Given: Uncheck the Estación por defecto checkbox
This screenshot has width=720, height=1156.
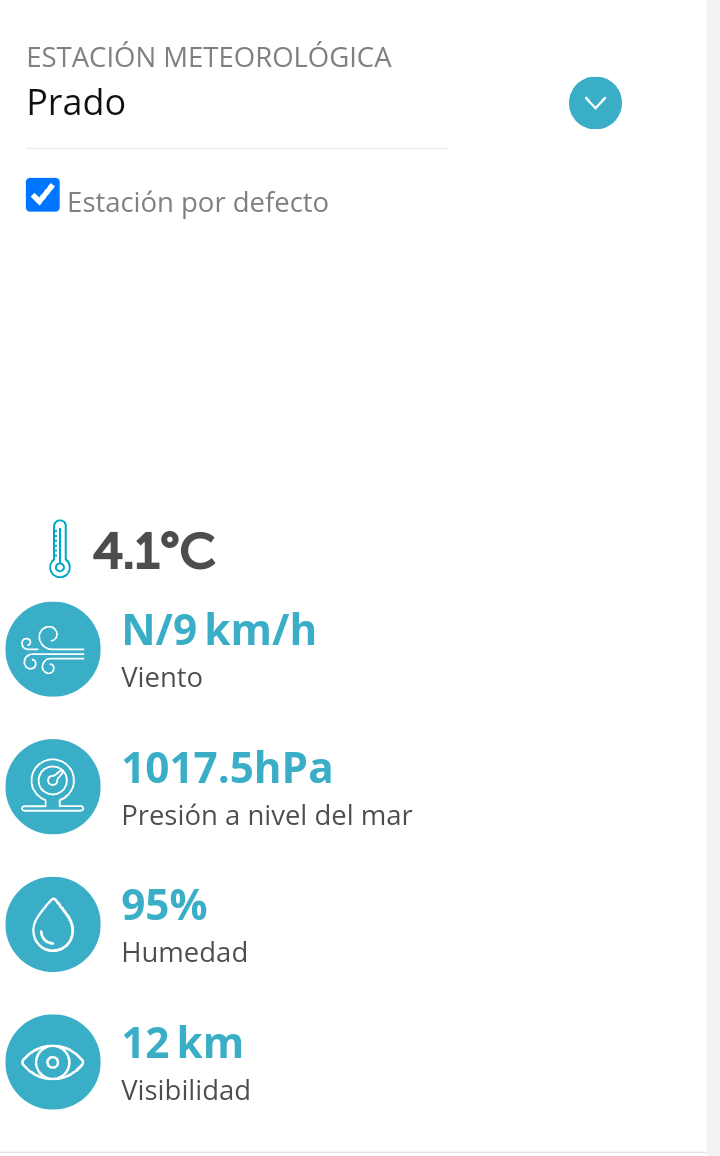Looking at the screenshot, I should tap(43, 195).
